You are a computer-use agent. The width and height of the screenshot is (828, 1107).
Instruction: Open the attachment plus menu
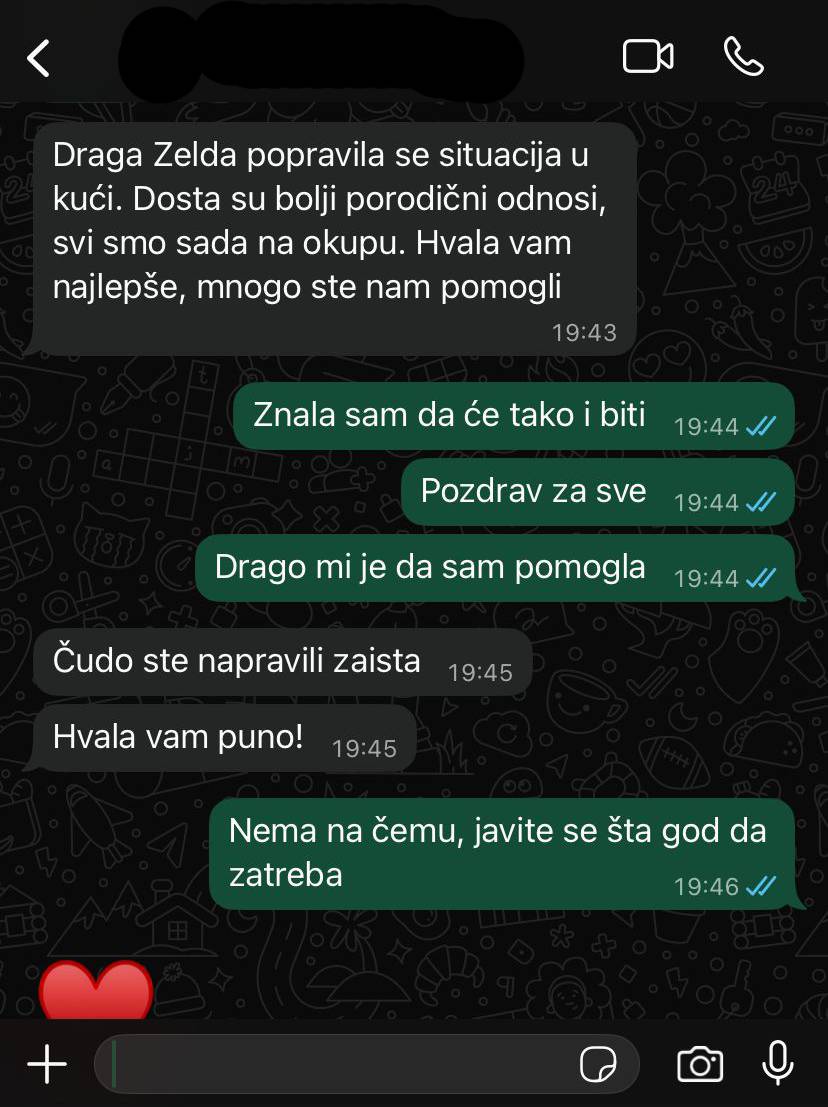[x=46, y=1064]
